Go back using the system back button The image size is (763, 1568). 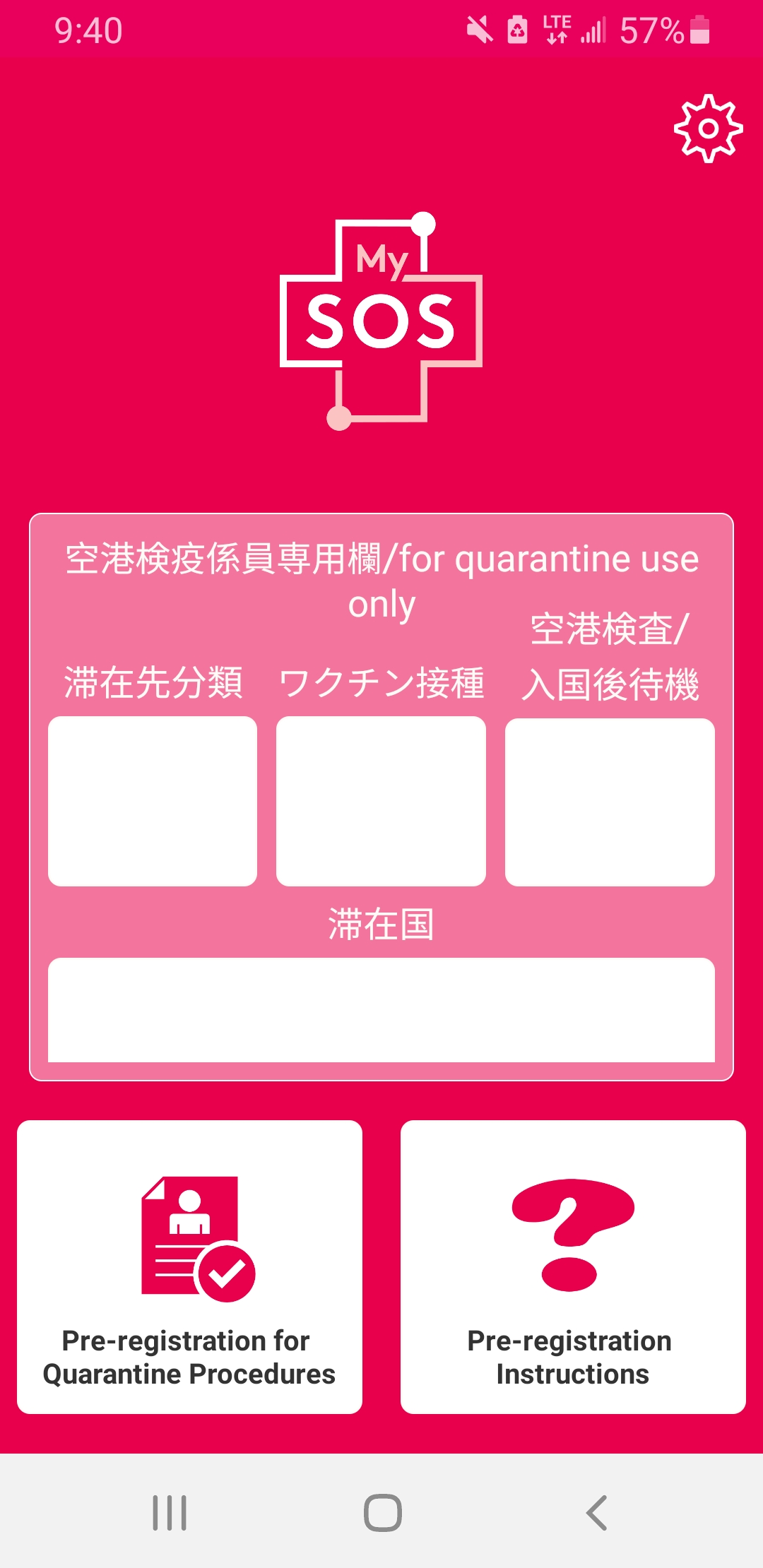click(x=597, y=1513)
